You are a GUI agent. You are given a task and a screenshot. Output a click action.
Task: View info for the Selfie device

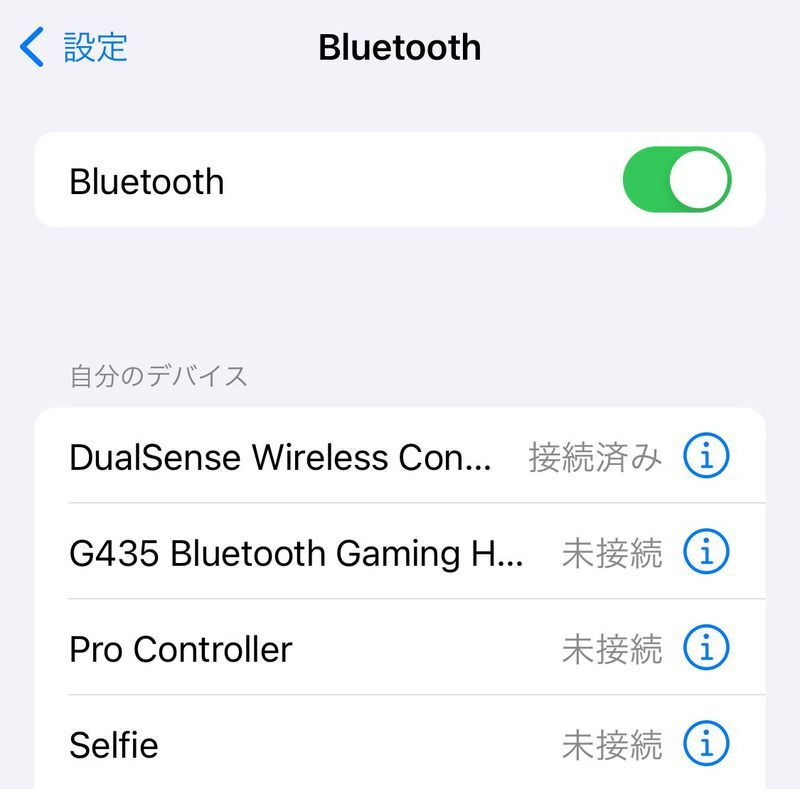coord(706,745)
